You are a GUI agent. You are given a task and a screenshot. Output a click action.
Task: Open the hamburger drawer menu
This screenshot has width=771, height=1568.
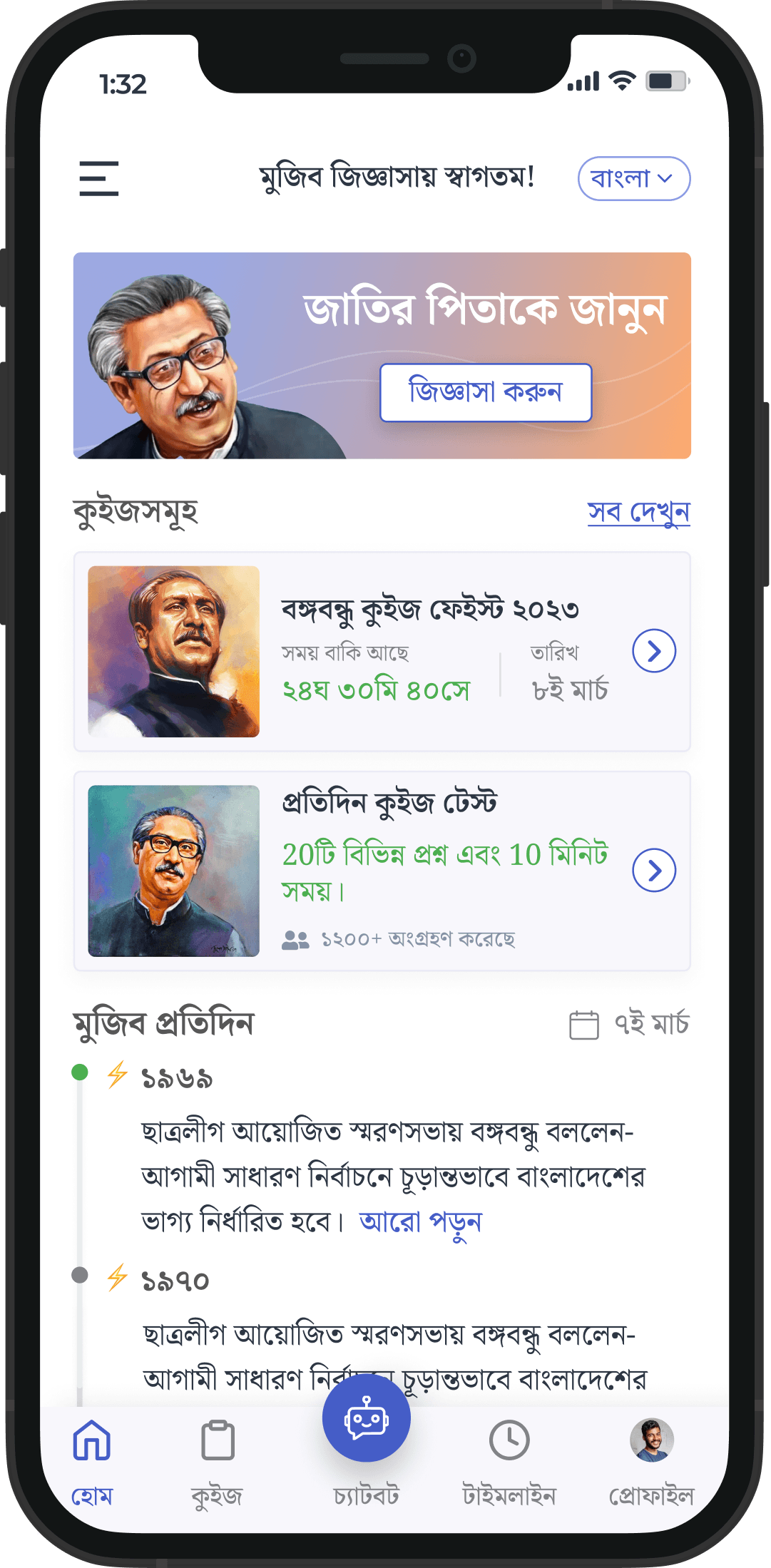(x=98, y=178)
